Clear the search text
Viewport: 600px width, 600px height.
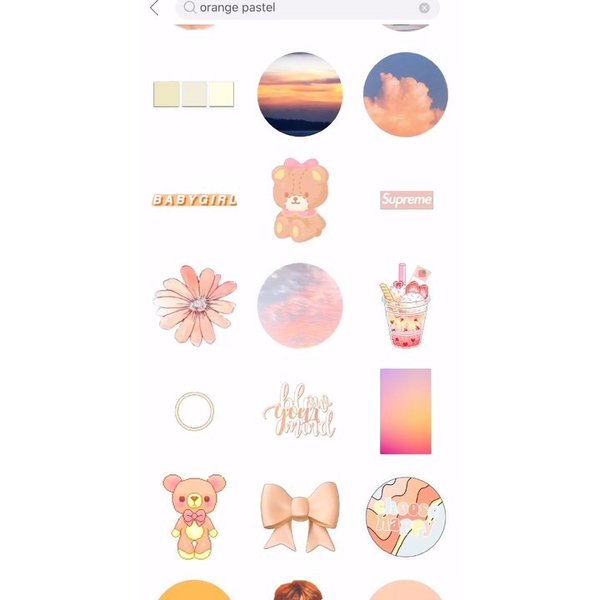(x=424, y=8)
